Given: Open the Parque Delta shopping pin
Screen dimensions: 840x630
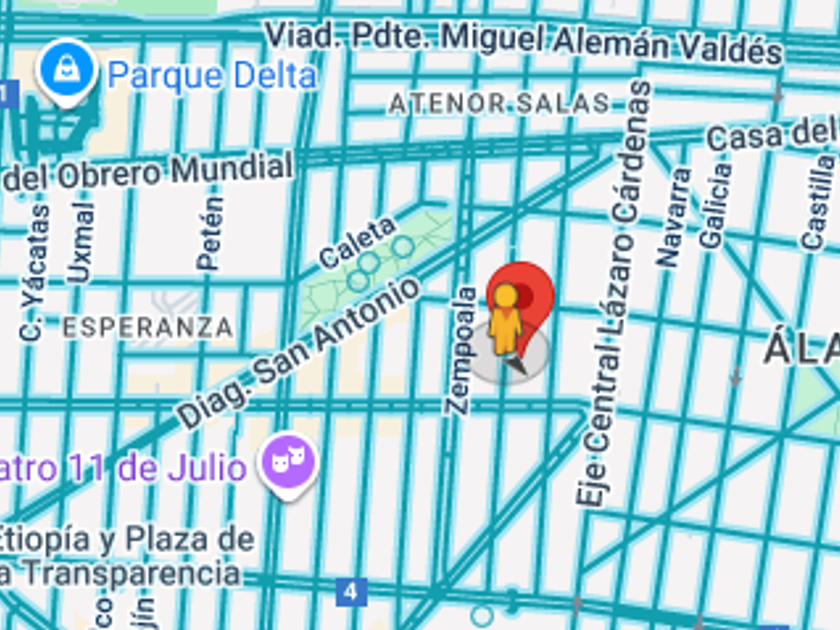Looking at the screenshot, I should click(66, 72).
